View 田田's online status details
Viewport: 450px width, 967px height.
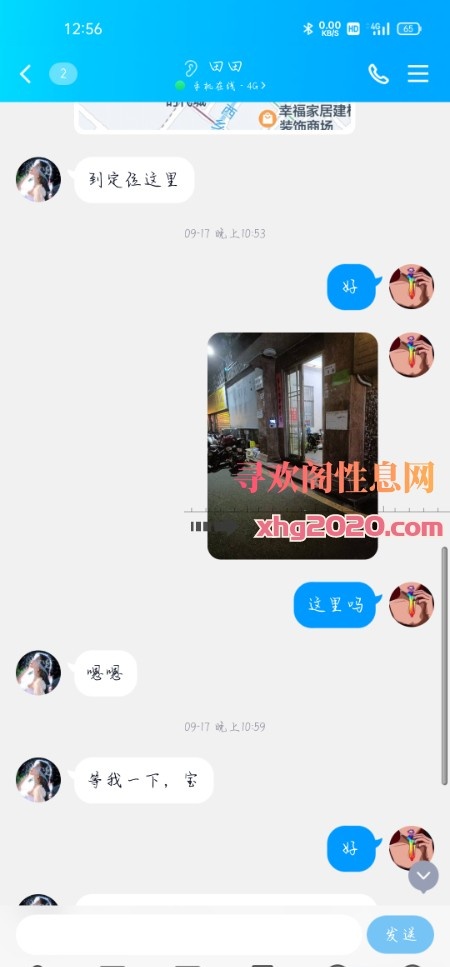tap(220, 86)
